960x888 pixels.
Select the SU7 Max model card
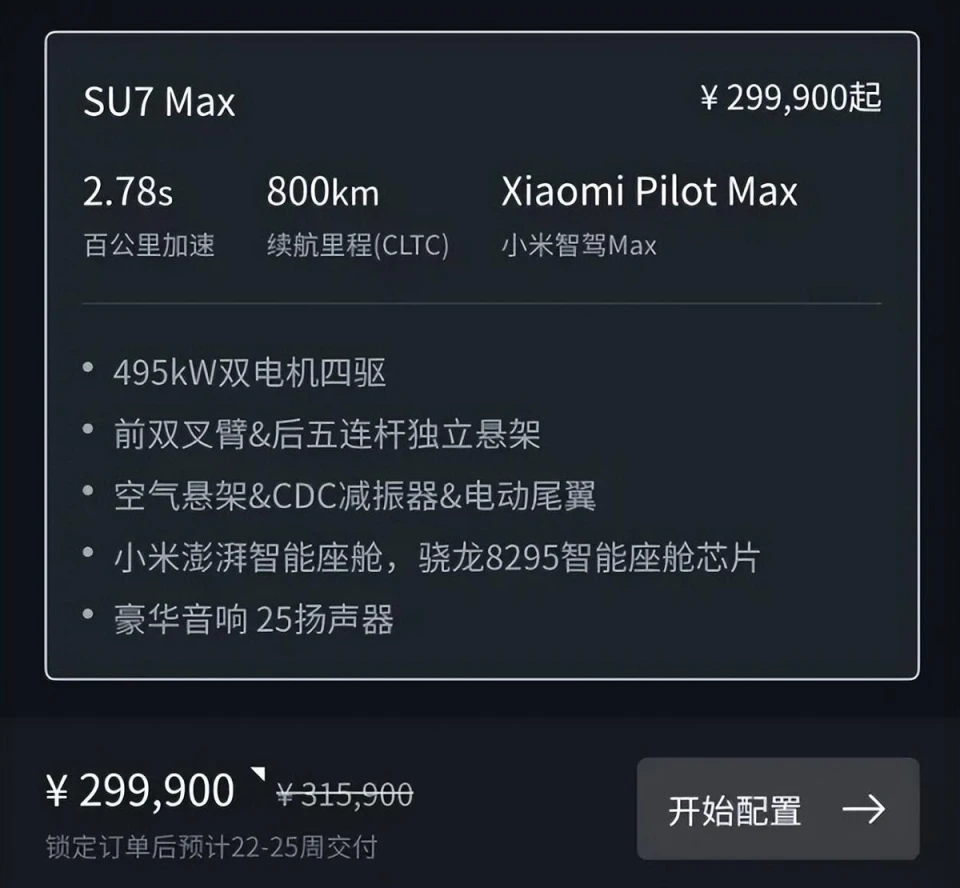tap(481, 356)
